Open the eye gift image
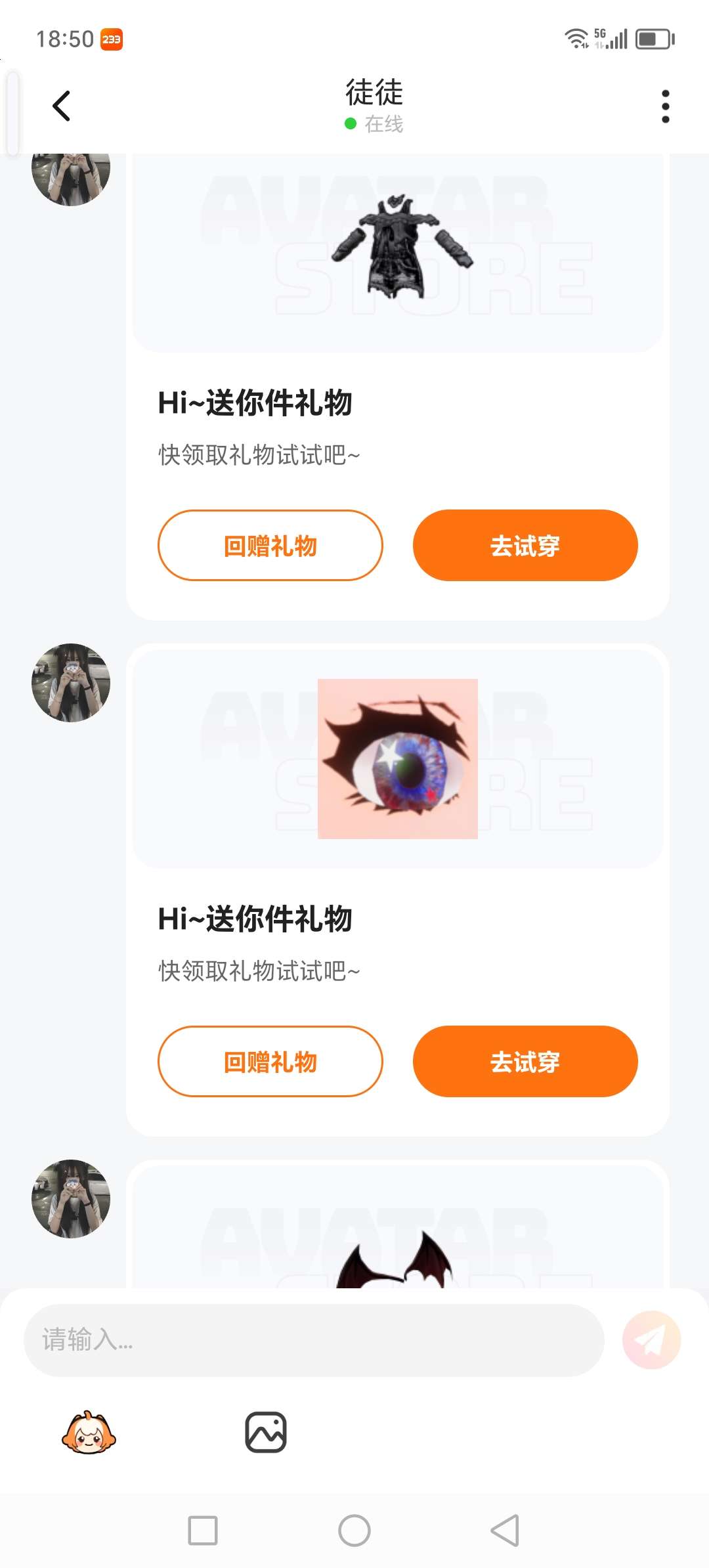 pyautogui.click(x=398, y=758)
